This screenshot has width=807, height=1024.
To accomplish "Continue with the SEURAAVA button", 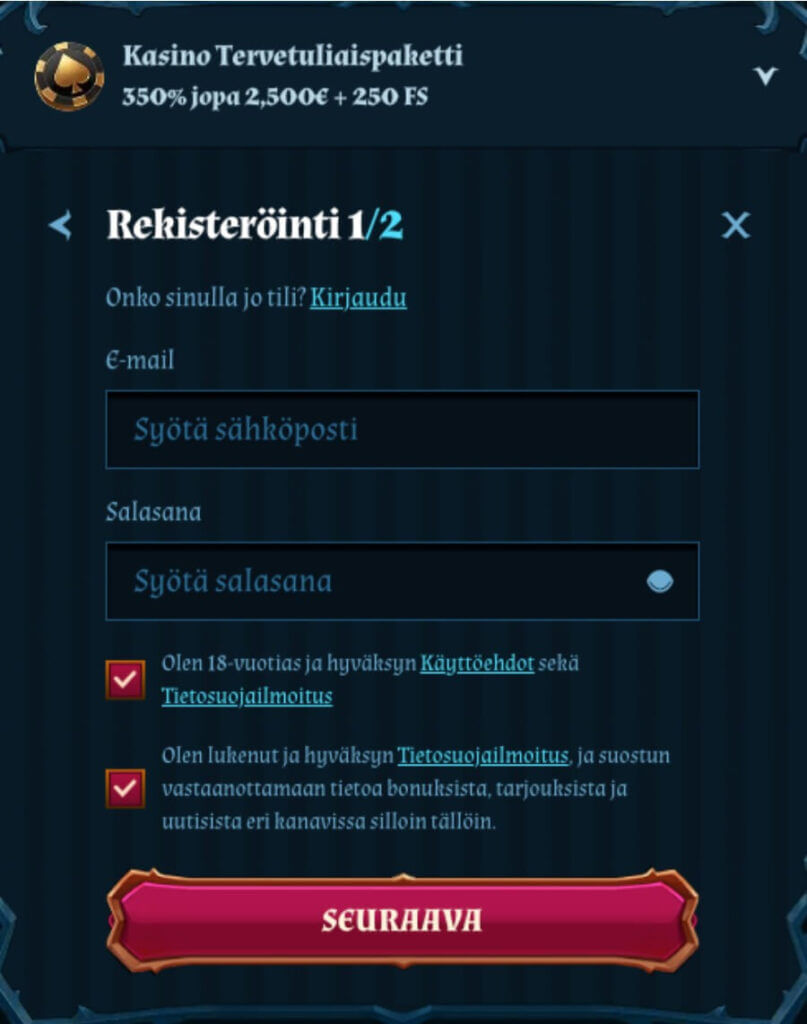I will [402, 920].
